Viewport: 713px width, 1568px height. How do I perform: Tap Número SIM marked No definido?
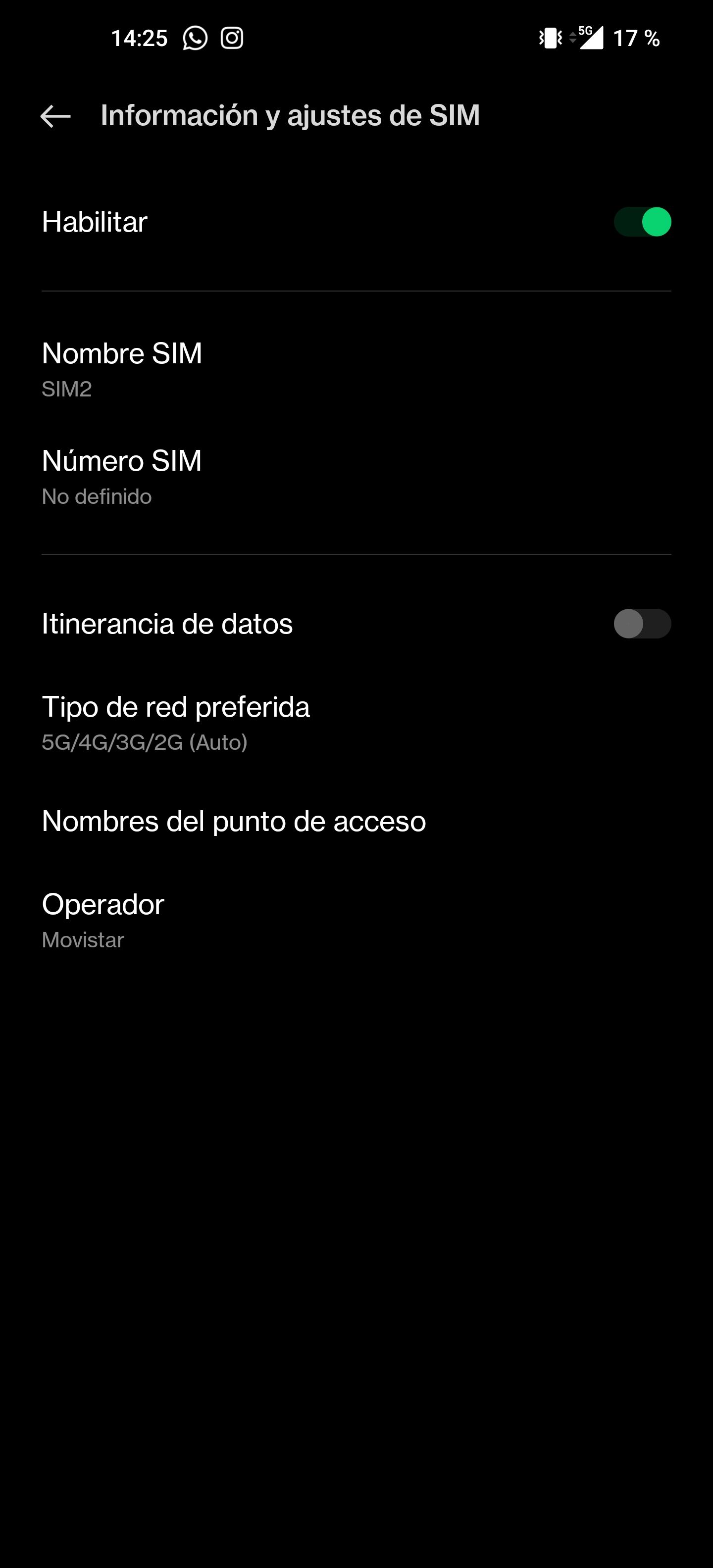[x=122, y=461]
